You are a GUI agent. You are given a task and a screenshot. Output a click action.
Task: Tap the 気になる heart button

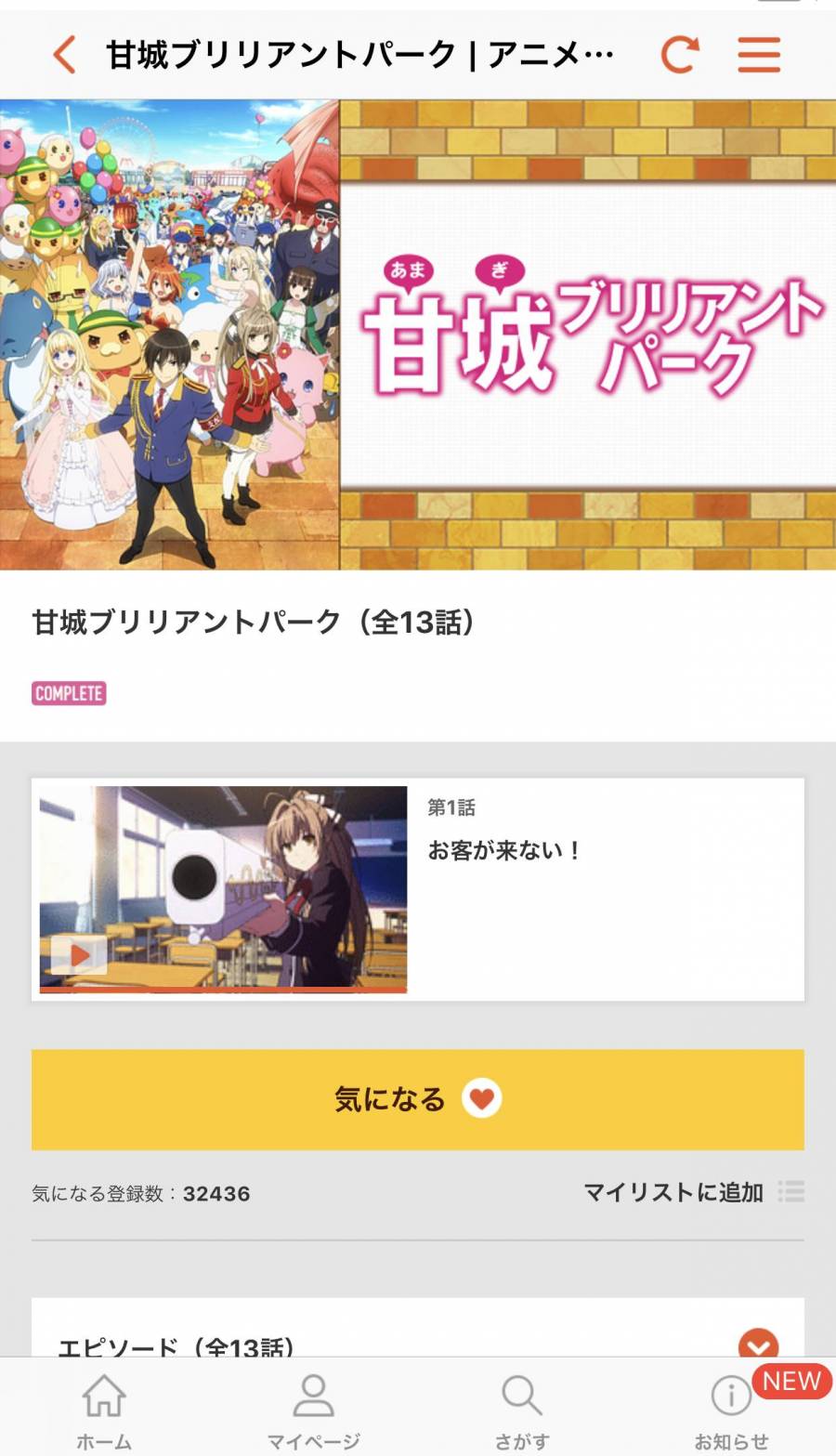tap(417, 1099)
